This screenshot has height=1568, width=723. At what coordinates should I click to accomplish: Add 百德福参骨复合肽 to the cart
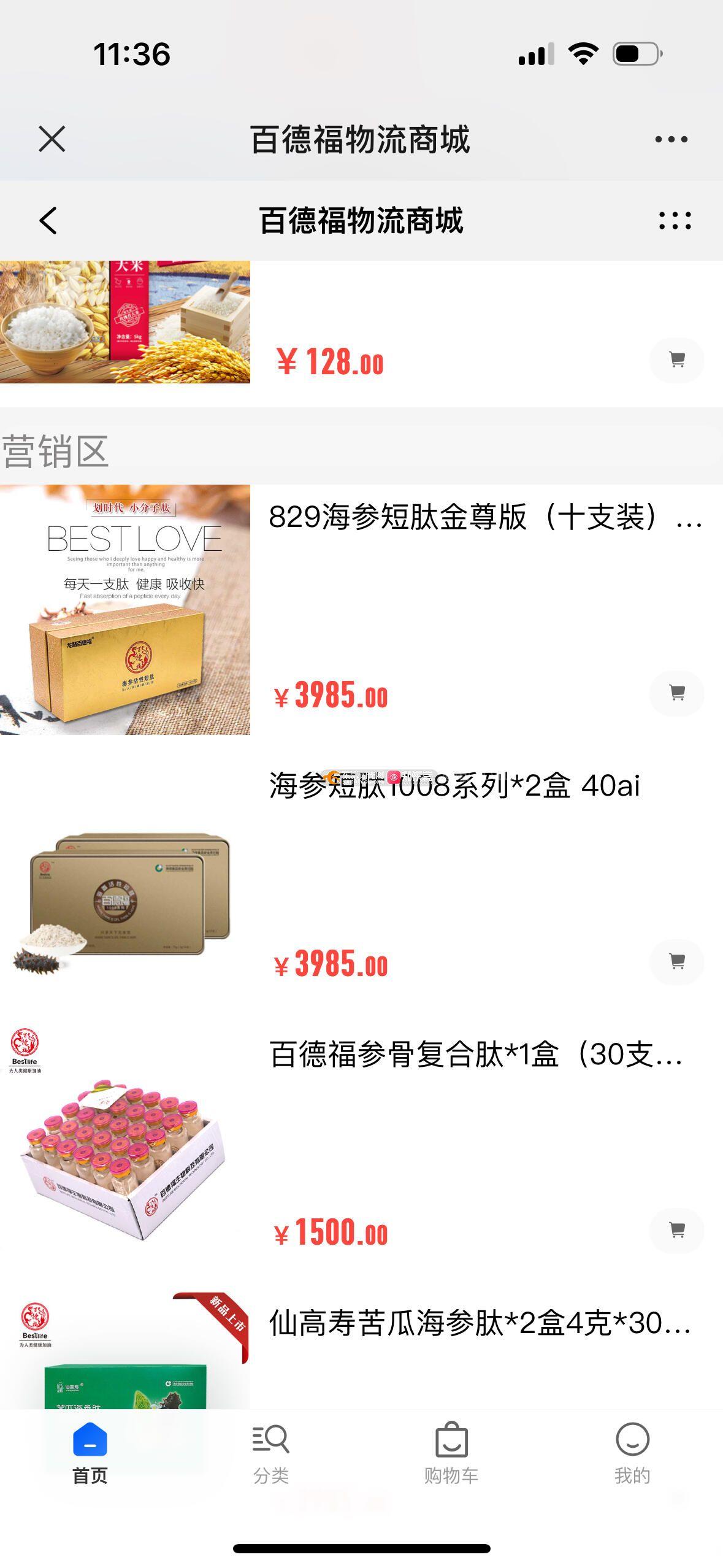[676, 1230]
